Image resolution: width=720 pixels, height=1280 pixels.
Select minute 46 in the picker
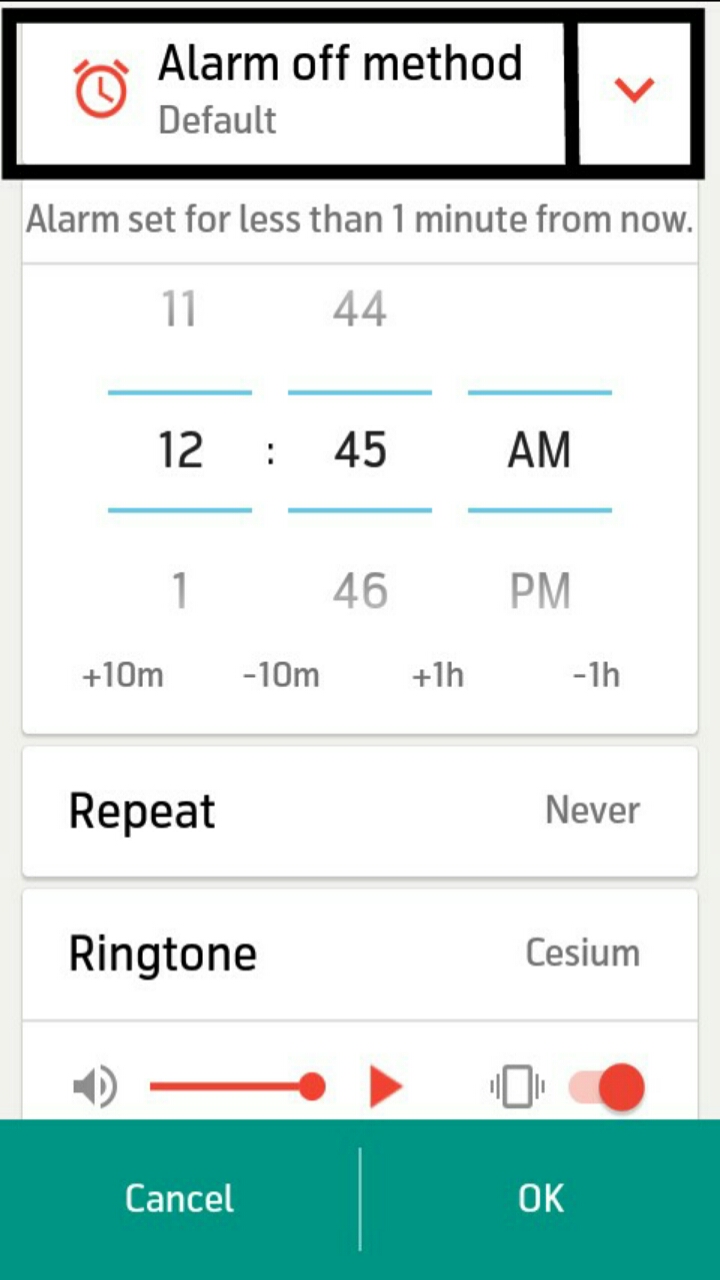360,591
